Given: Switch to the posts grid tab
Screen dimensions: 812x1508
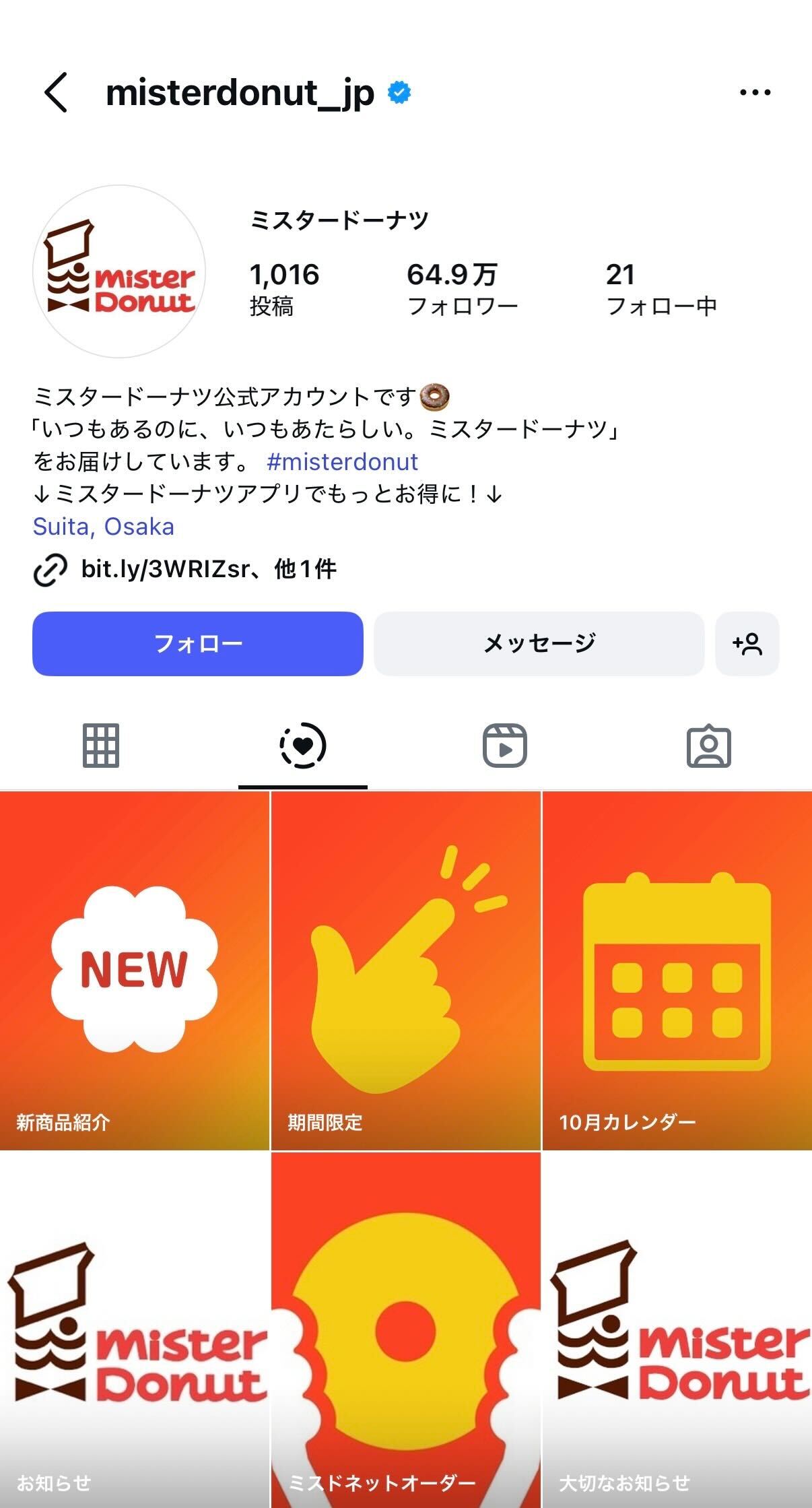Looking at the screenshot, I should 101,746.
